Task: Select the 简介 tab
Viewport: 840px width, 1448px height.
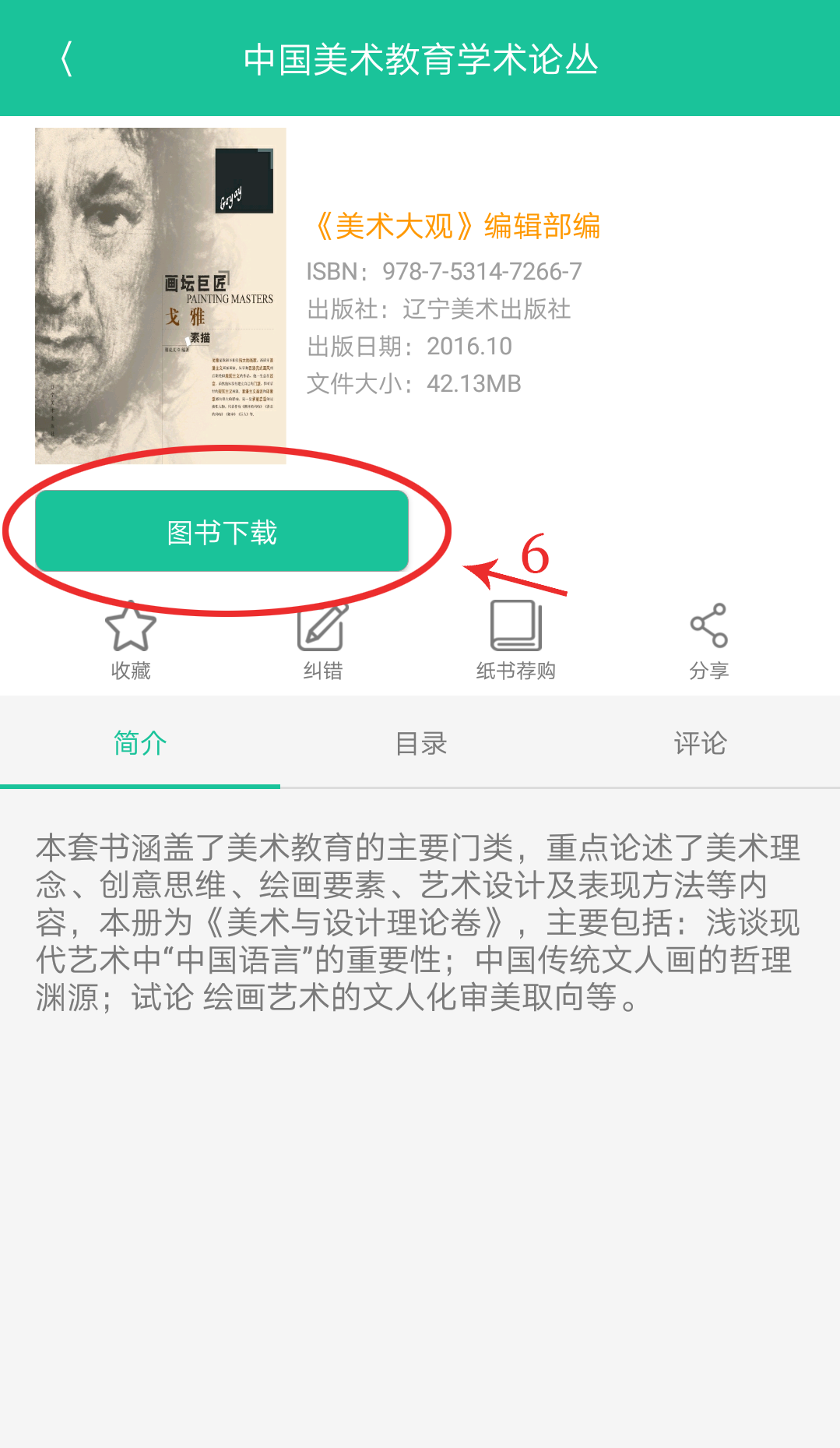Action: click(x=140, y=743)
